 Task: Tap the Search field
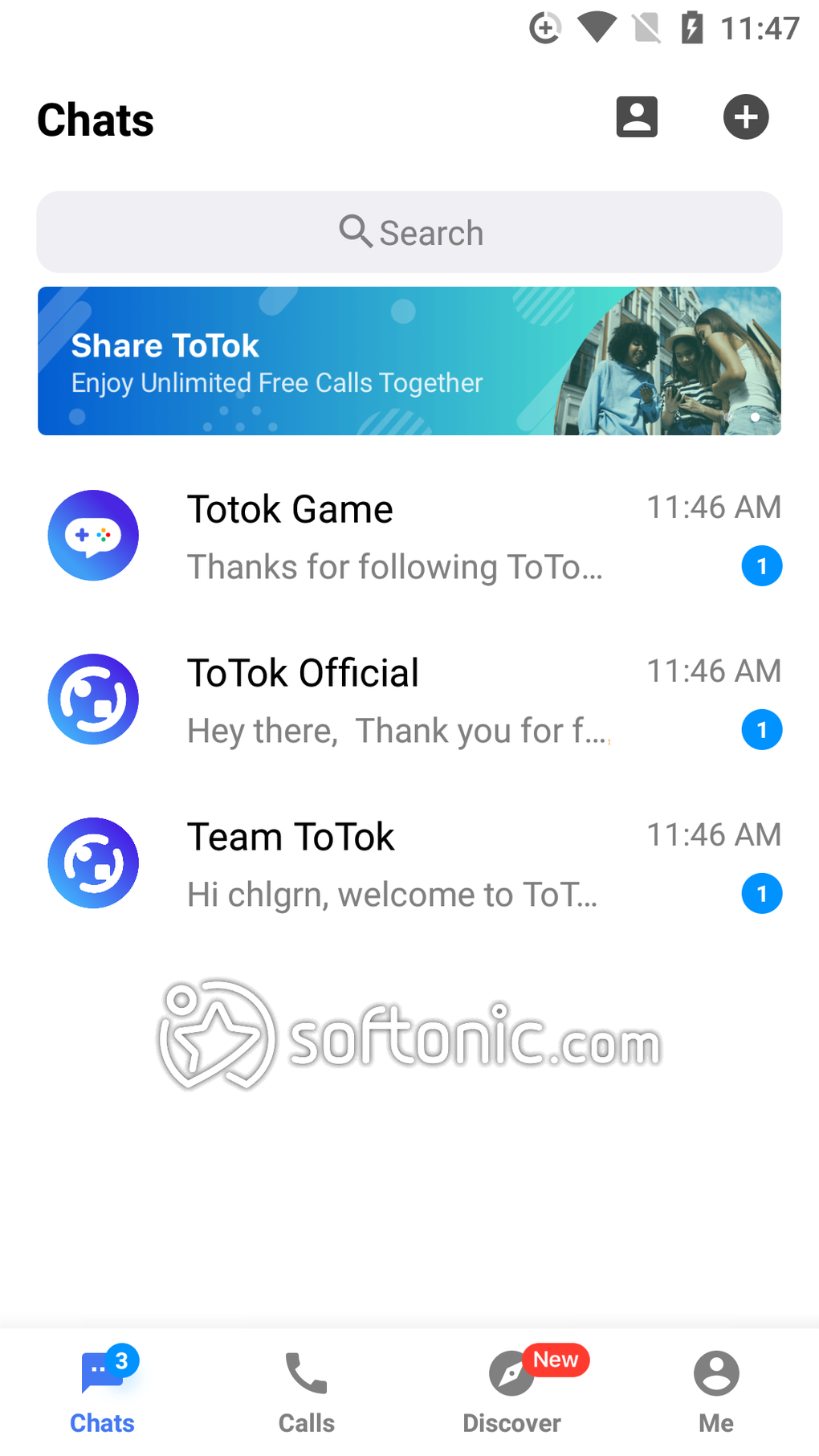click(x=409, y=231)
